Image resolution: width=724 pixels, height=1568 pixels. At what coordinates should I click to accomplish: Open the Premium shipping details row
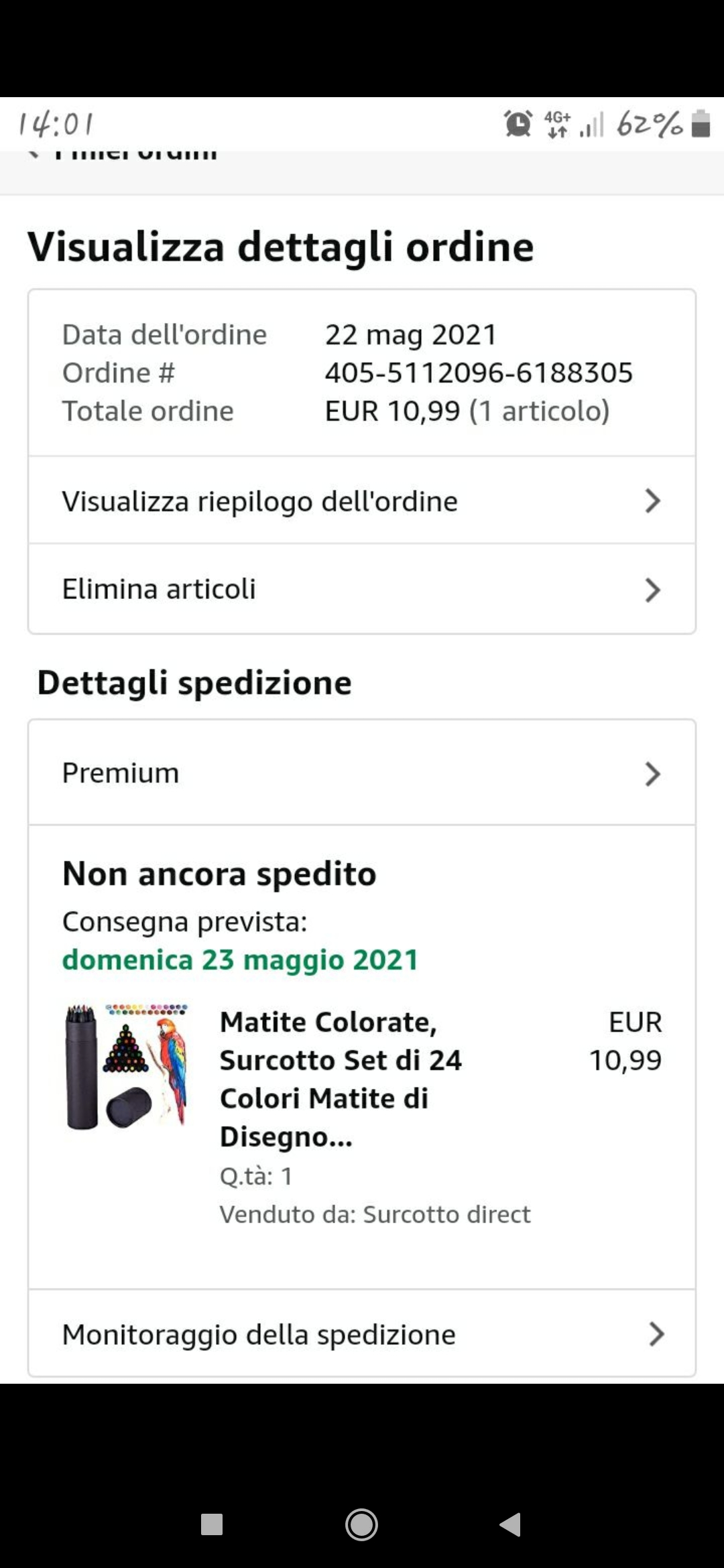(x=362, y=773)
